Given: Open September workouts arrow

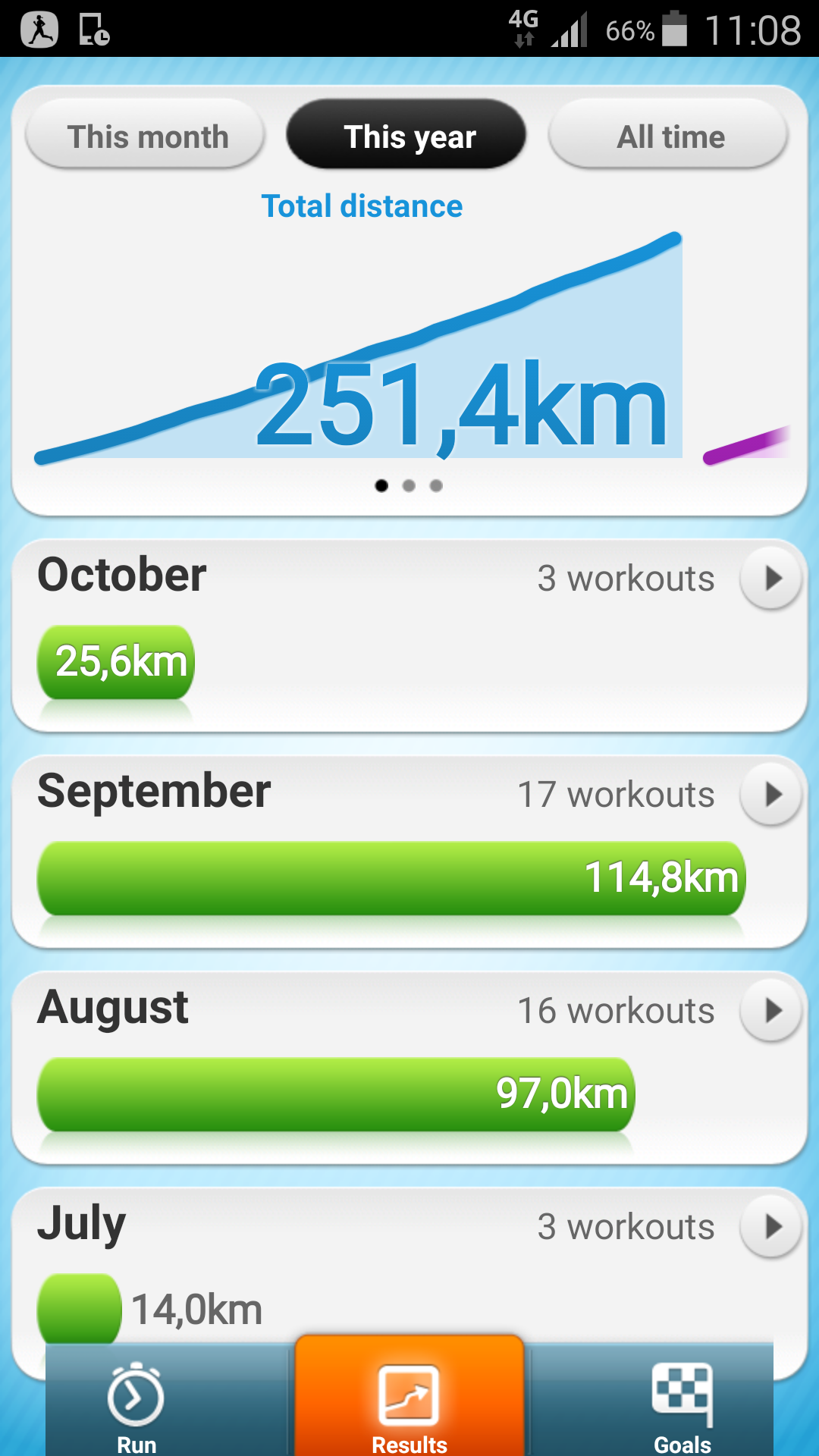Looking at the screenshot, I should click(770, 794).
